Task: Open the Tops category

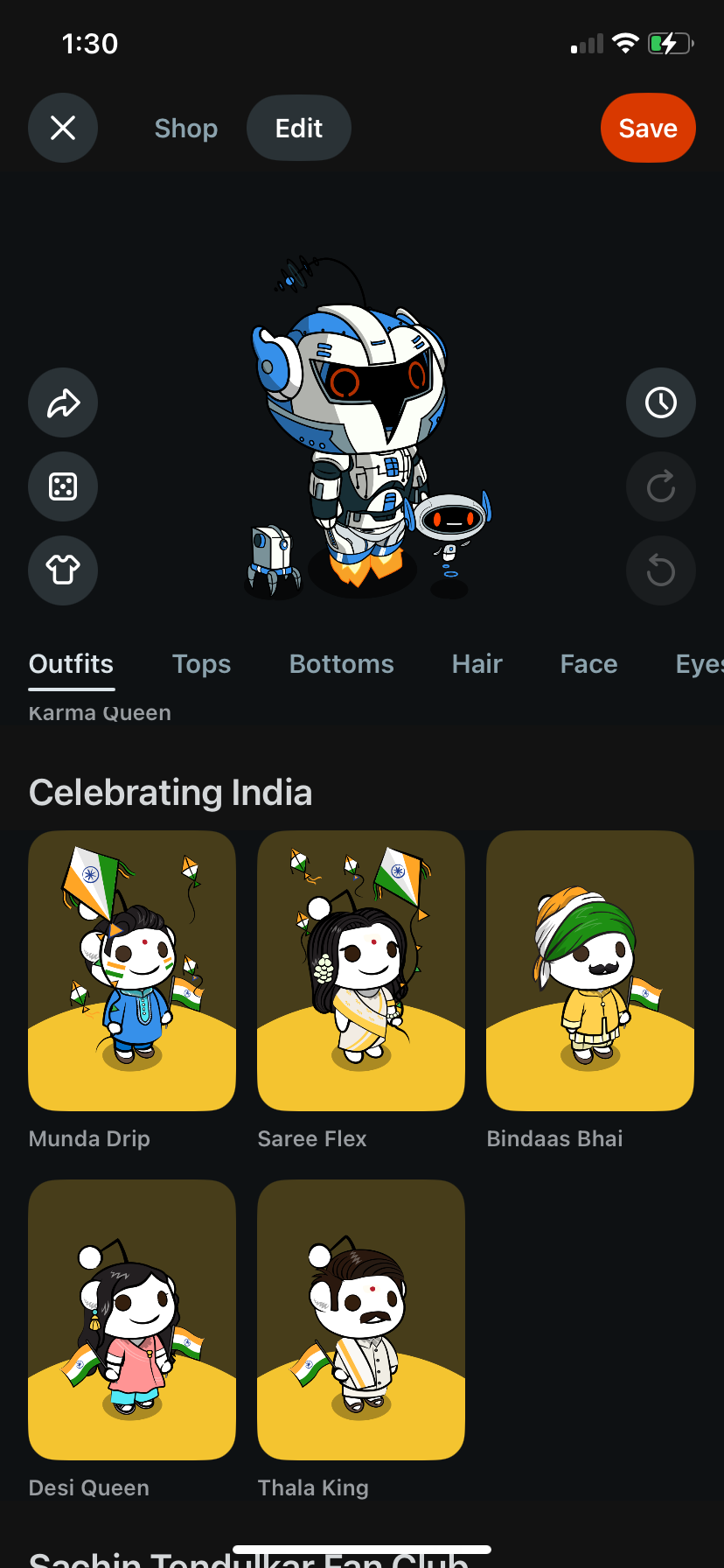Action: pyautogui.click(x=201, y=664)
